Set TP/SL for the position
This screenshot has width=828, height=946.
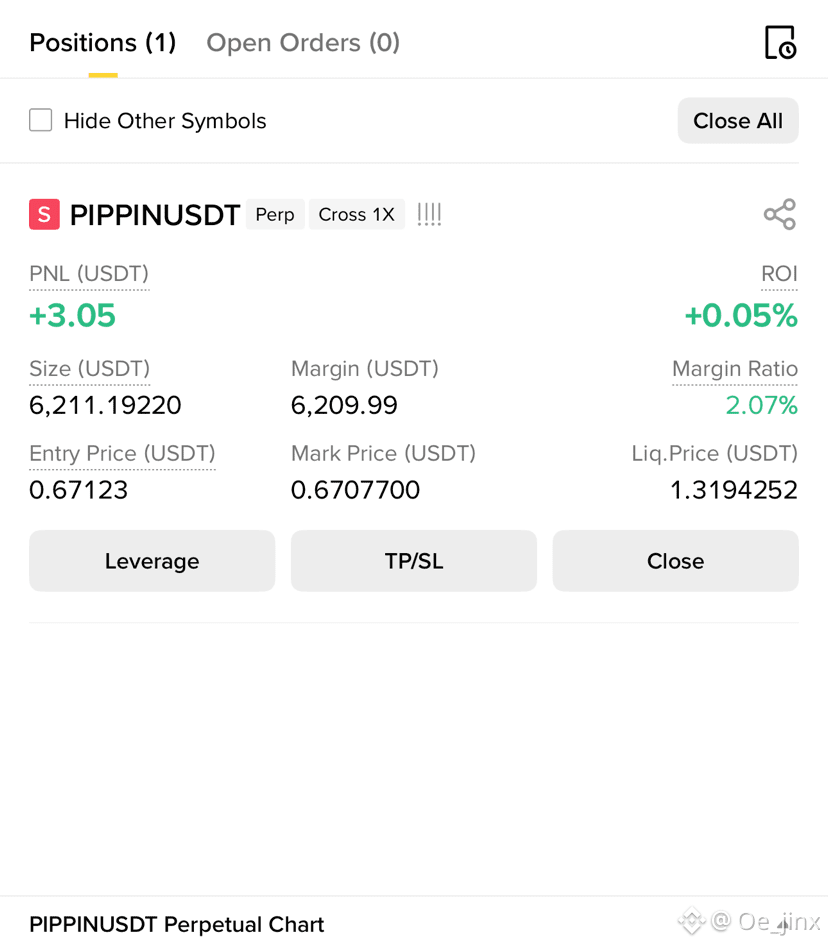(414, 560)
